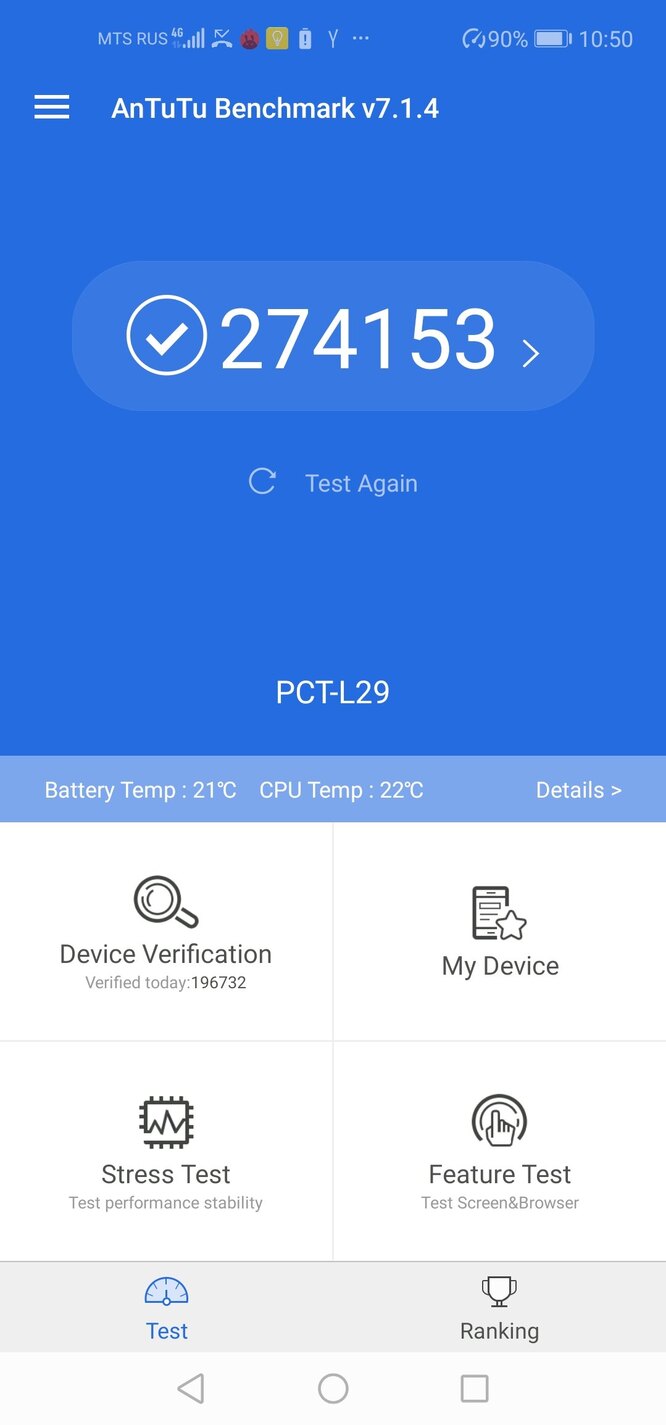This screenshot has width=666, height=1425.
Task: Open recent apps from navigation bar
Action: (474, 1388)
